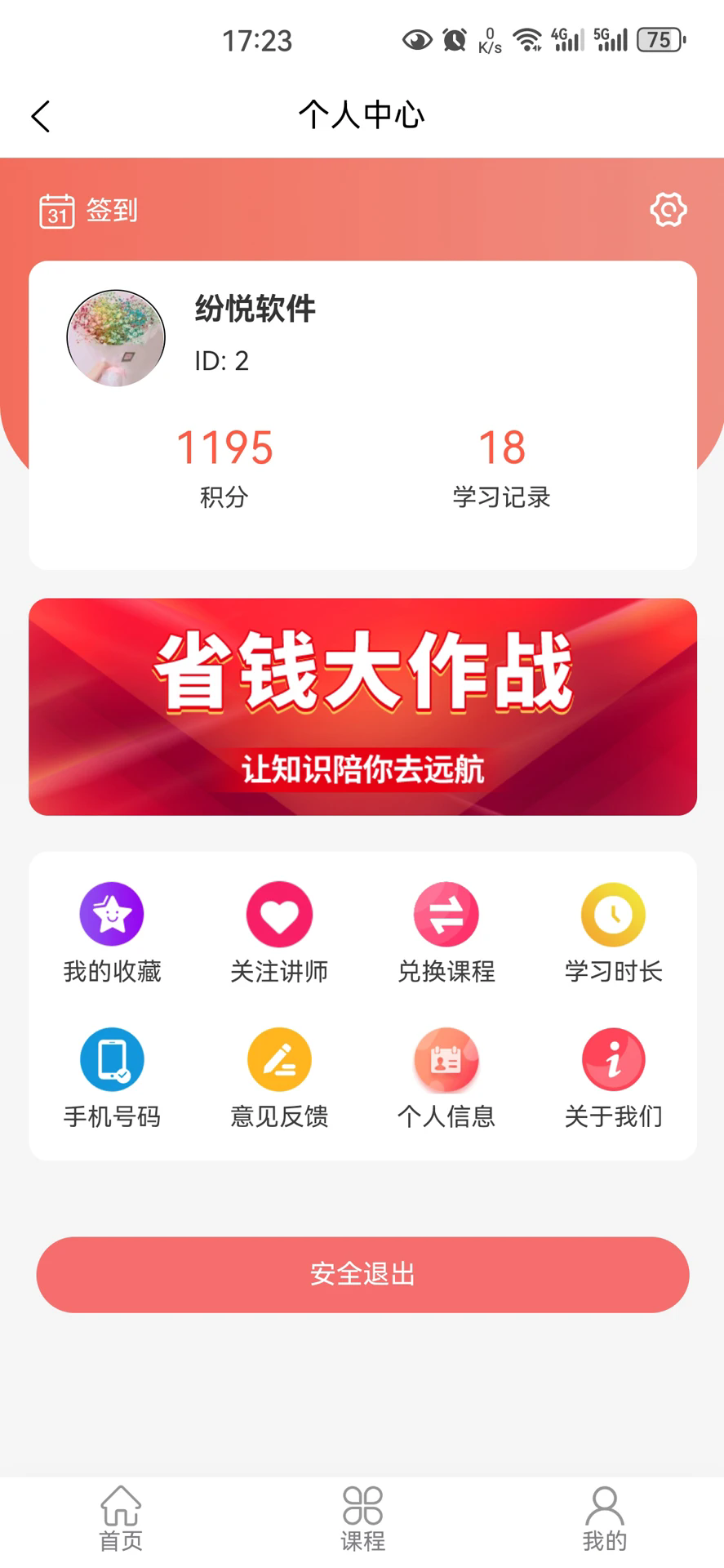The image size is (724, 1568).
Task: Tap 安全退出 to log out
Action: pos(362,1275)
